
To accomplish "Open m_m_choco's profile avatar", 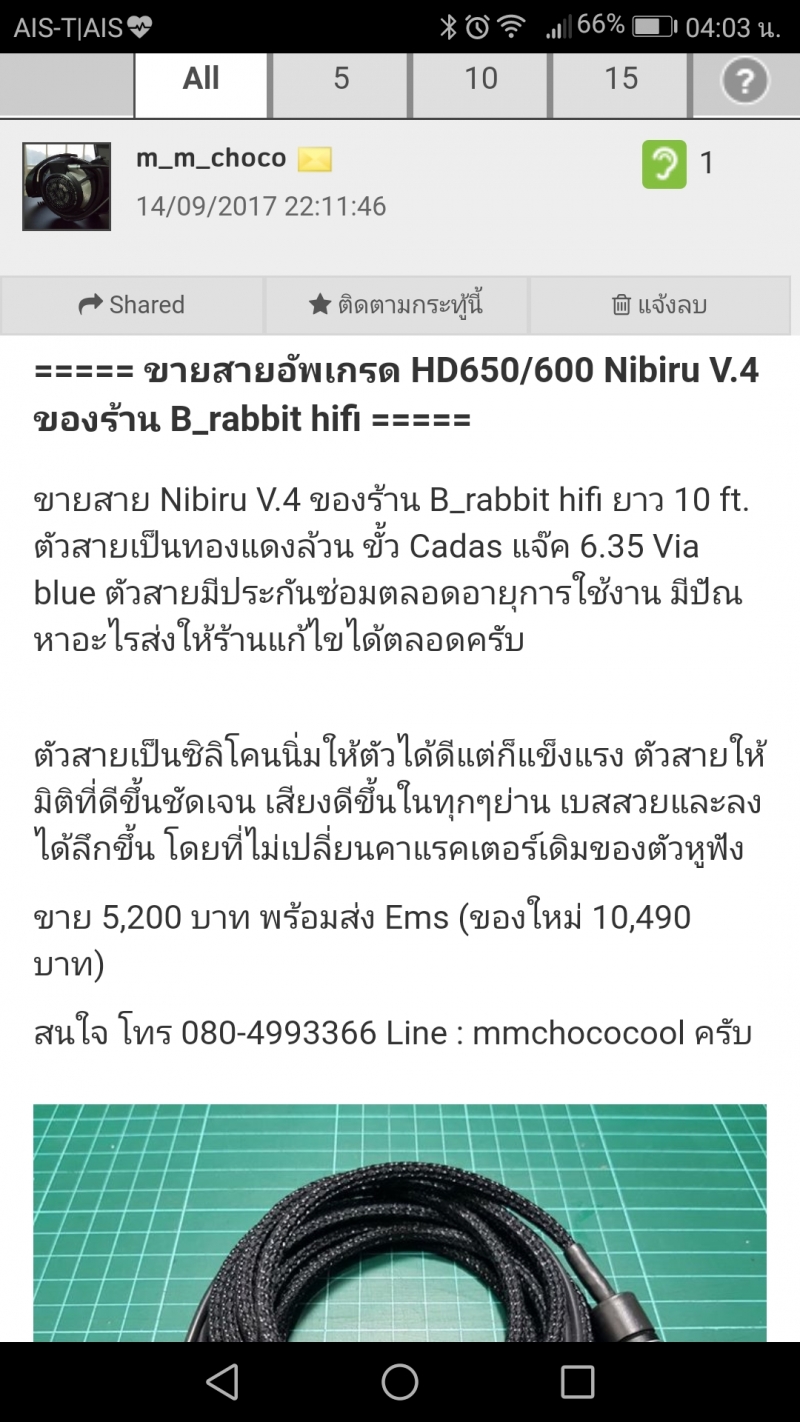I will (x=66, y=186).
